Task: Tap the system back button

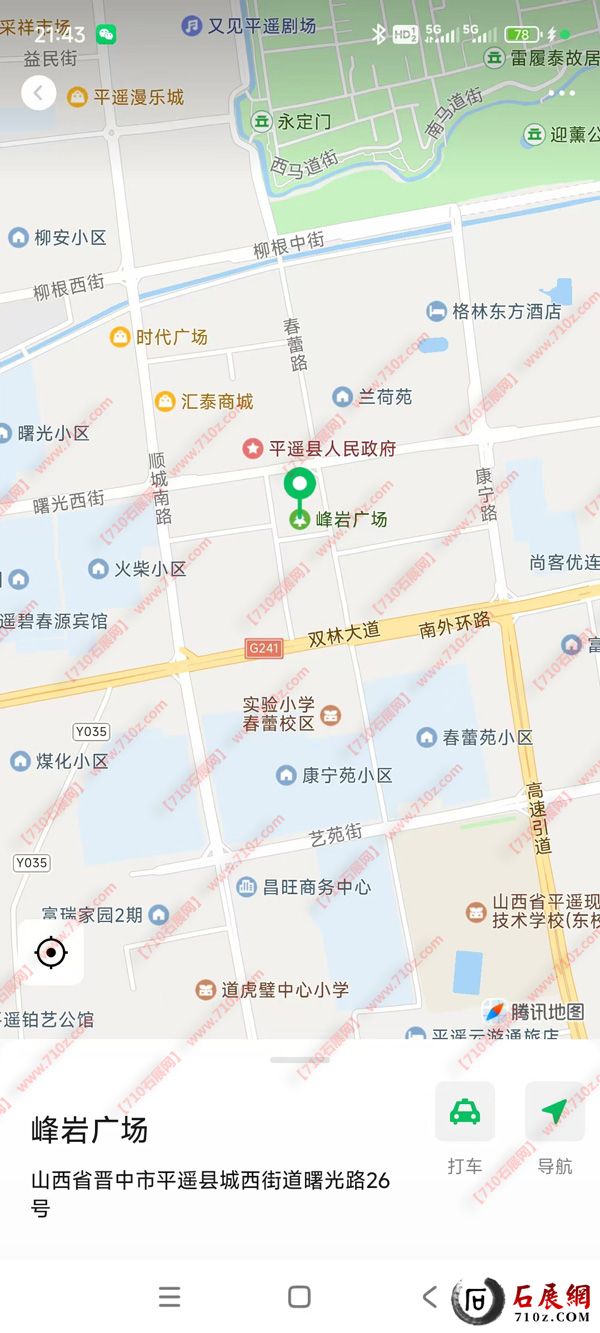Action: (429, 1297)
